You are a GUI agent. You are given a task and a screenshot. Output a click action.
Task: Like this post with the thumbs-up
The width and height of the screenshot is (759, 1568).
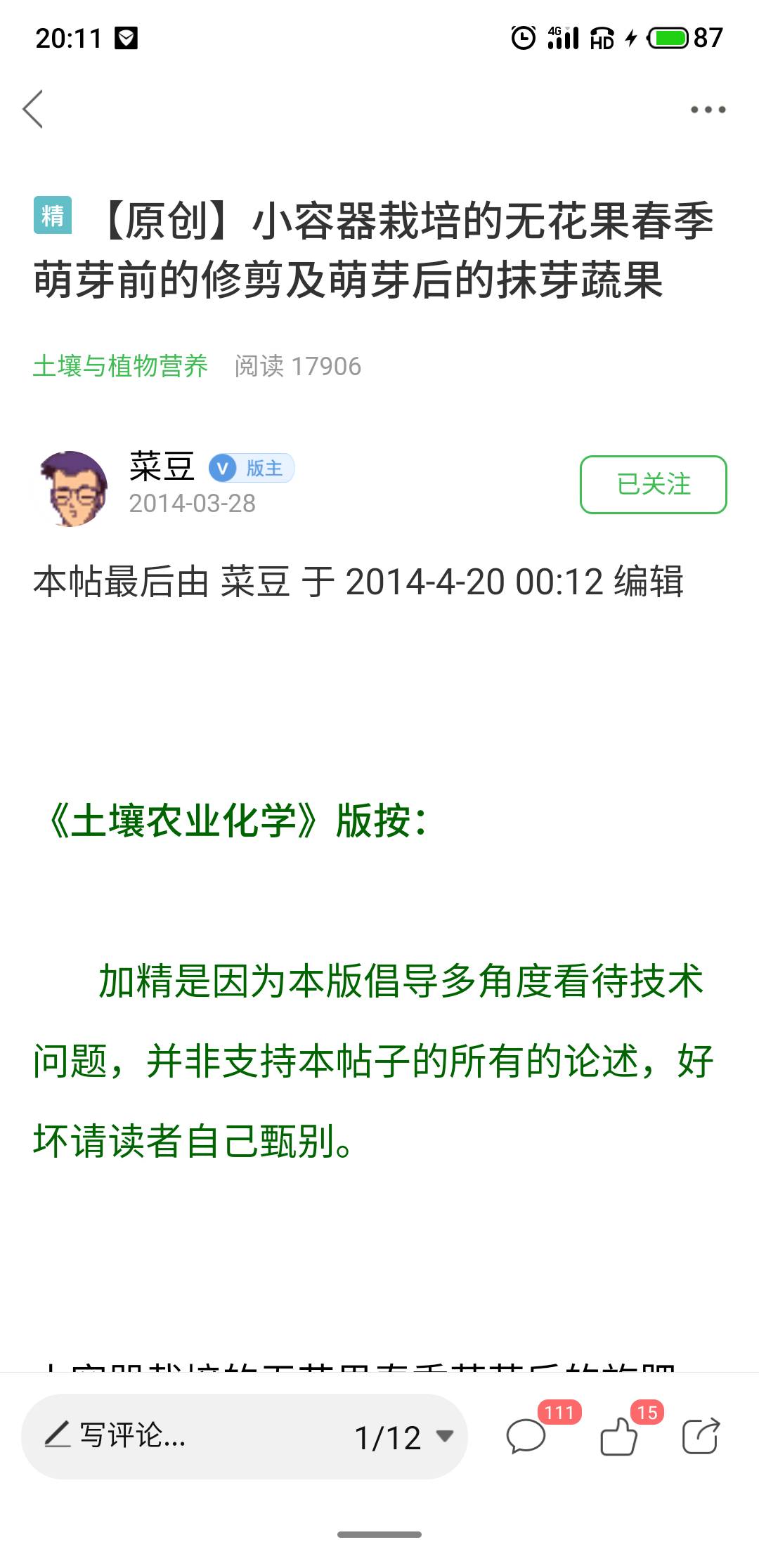pos(619,1436)
